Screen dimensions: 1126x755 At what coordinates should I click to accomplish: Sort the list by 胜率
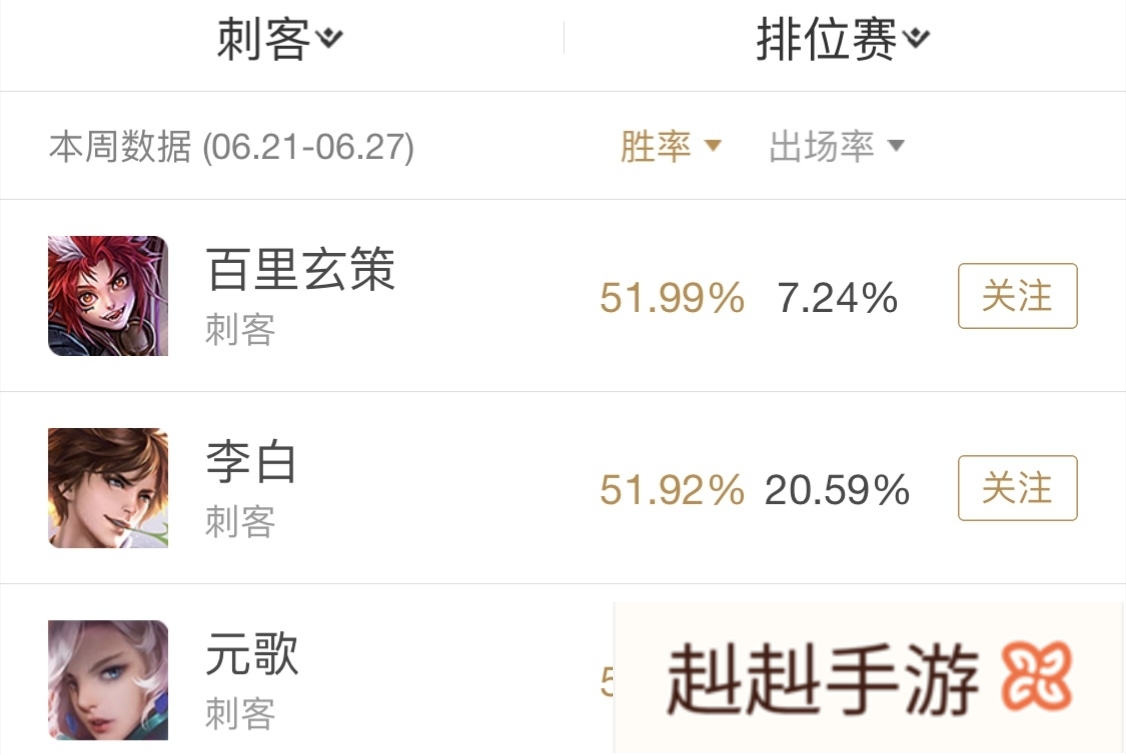click(x=670, y=147)
